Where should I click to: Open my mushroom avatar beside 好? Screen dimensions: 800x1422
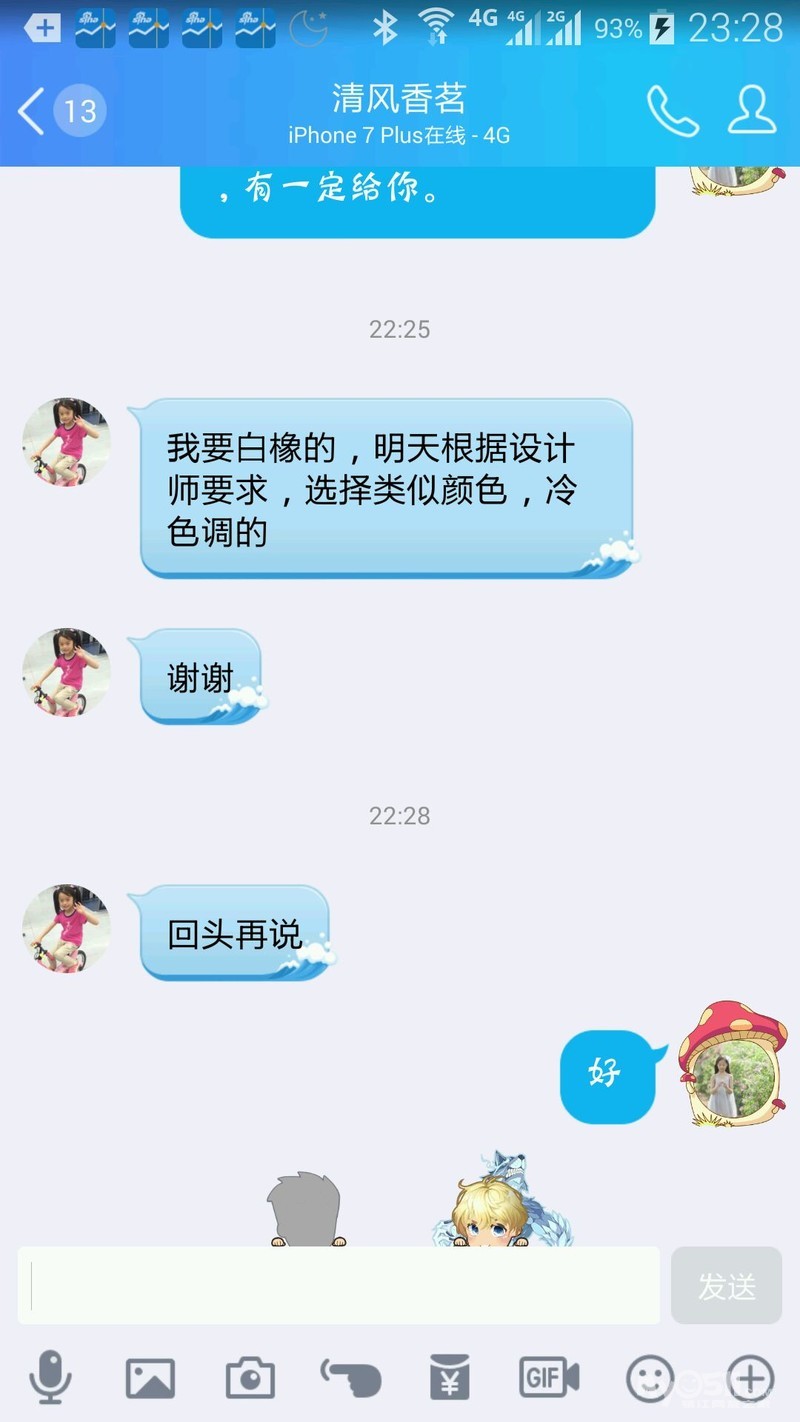[x=732, y=1064]
